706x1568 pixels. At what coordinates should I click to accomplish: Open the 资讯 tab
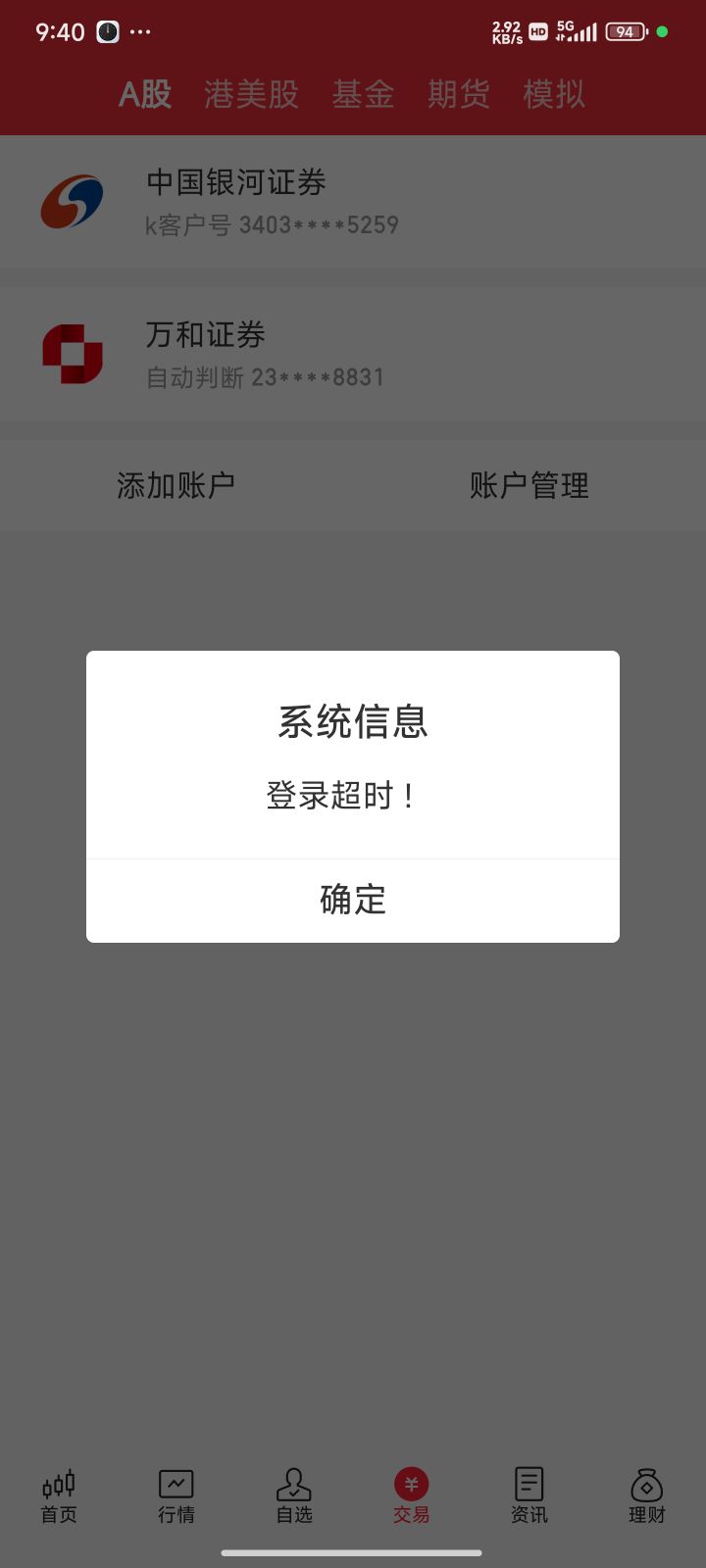(x=529, y=1496)
